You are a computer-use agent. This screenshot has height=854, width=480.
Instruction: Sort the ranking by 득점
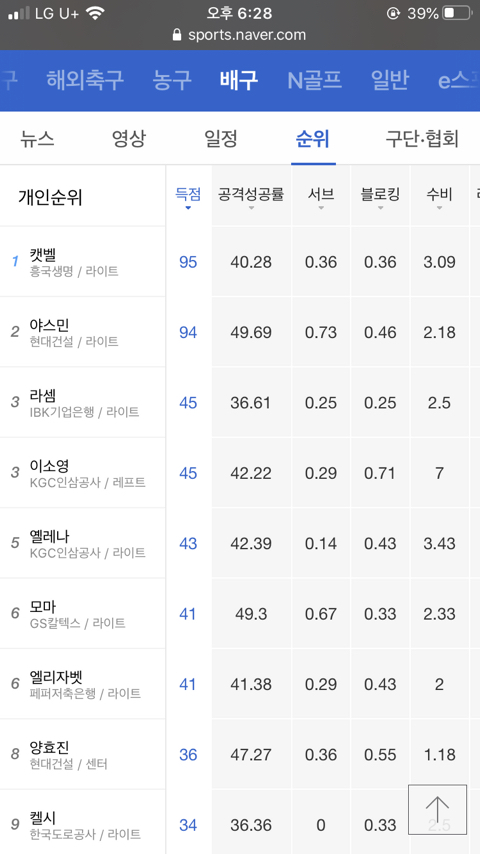tap(188, 196)
